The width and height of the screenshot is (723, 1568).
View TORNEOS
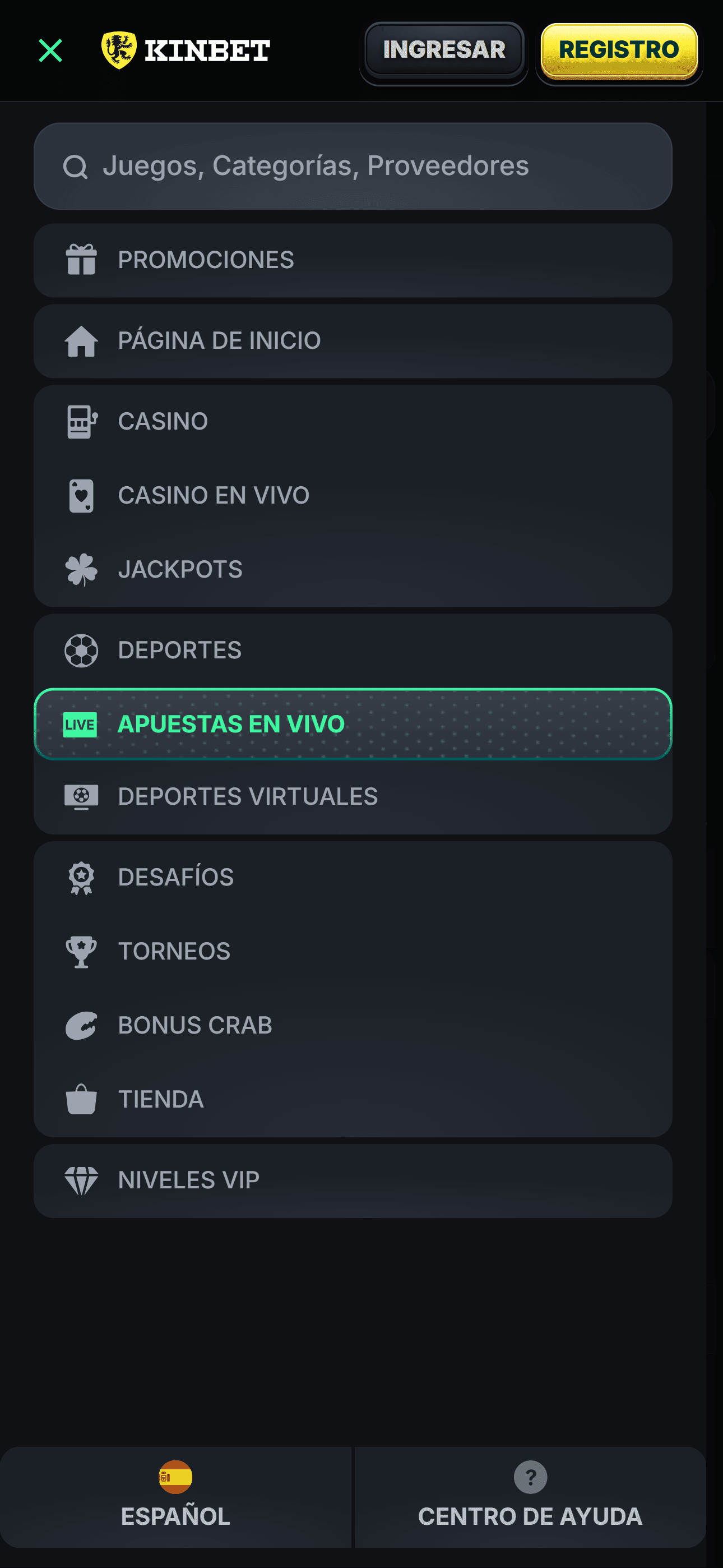353,951
